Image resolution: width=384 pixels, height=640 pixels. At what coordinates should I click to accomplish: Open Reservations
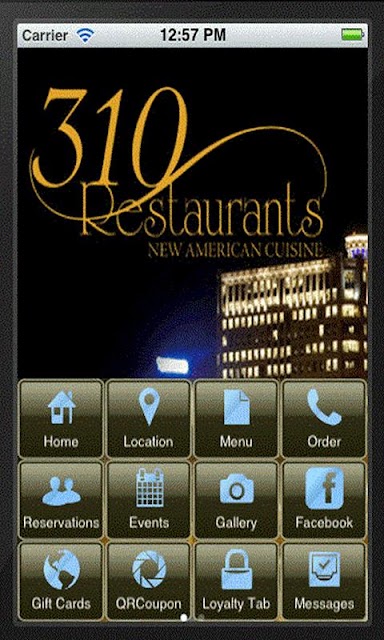pos(61,500)
